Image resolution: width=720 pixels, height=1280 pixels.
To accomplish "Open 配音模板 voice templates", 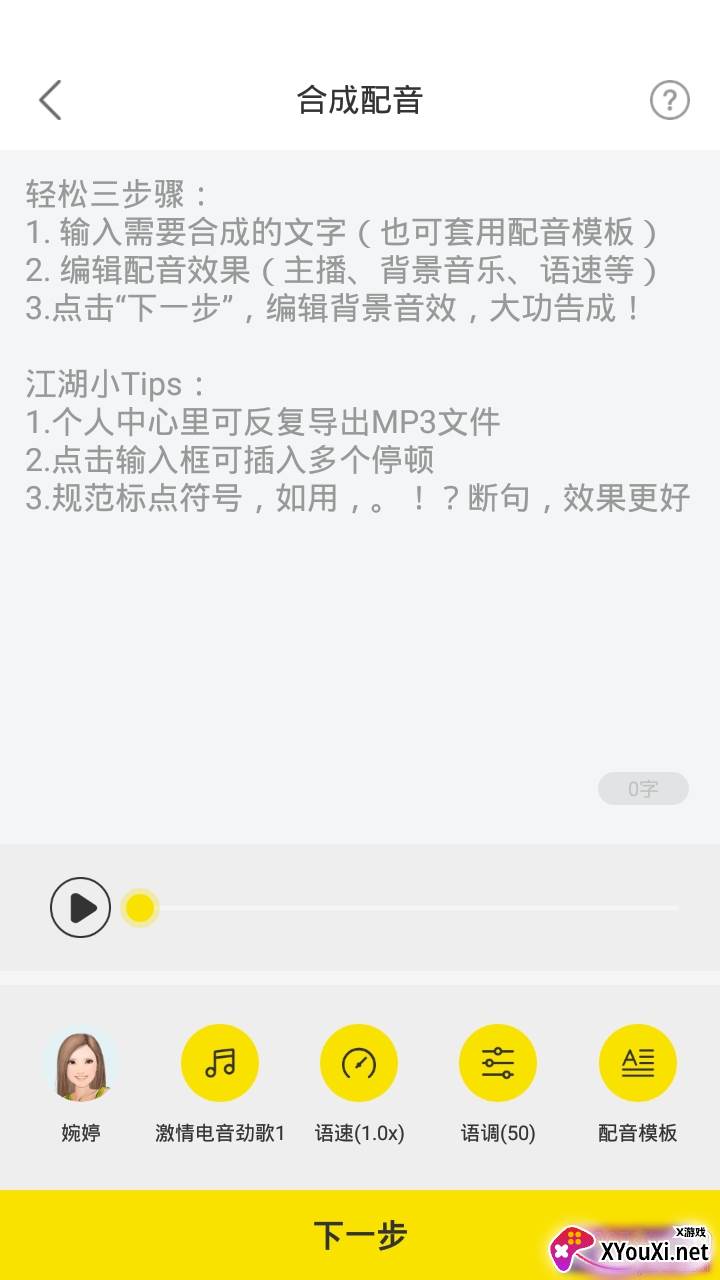I will click(x=637, y=1064).
